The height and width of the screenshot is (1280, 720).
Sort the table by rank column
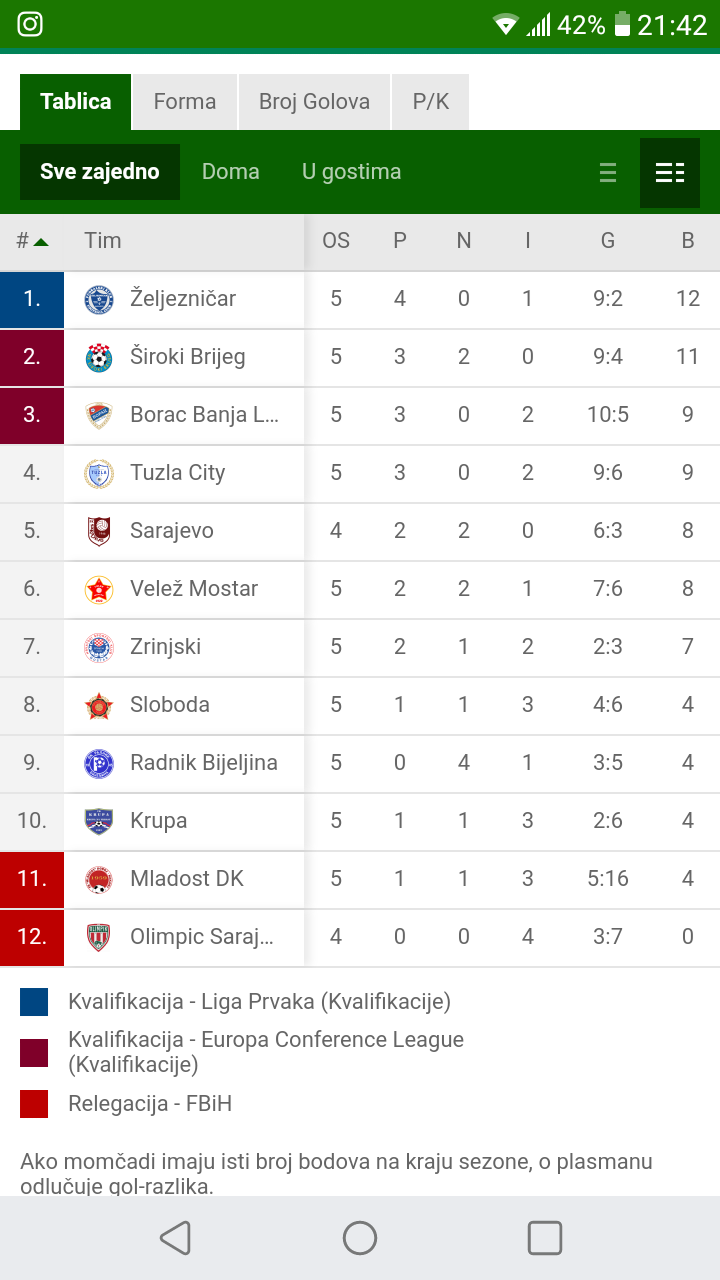[32, 241]
